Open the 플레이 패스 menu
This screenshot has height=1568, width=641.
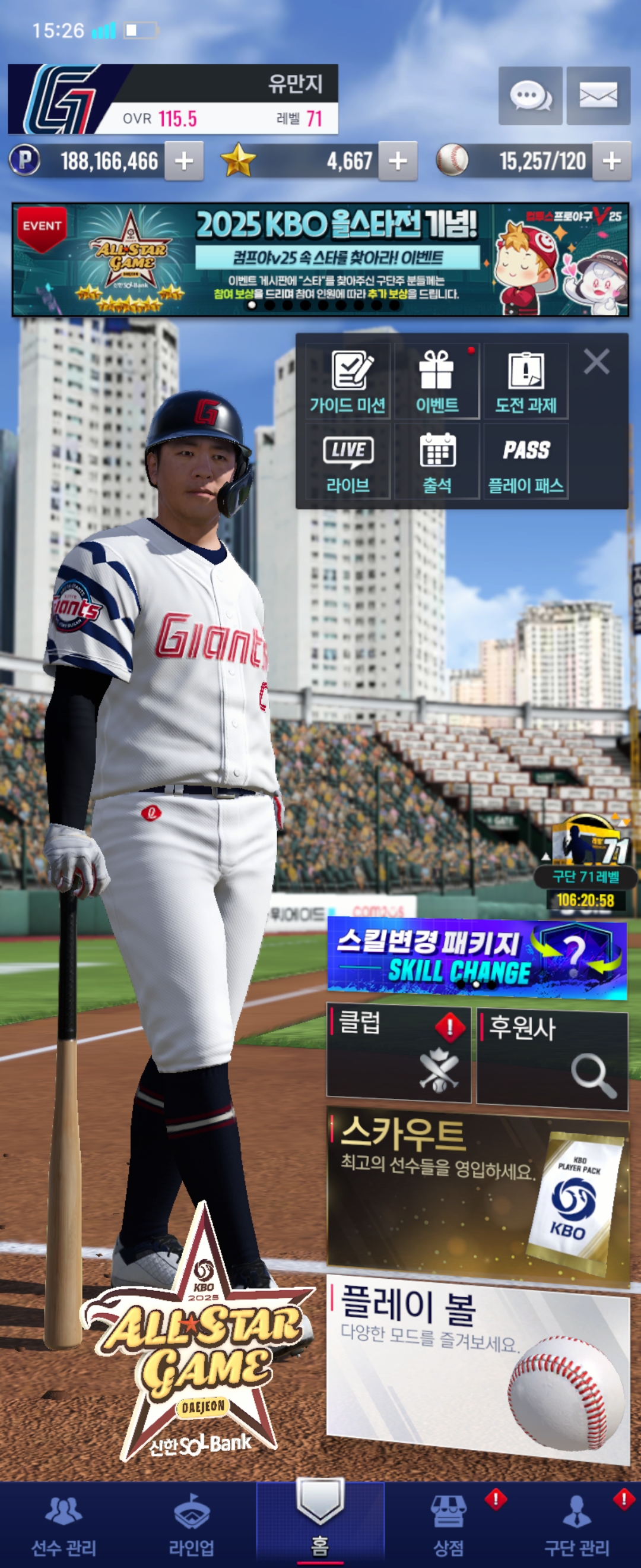(x=525, y=462)
